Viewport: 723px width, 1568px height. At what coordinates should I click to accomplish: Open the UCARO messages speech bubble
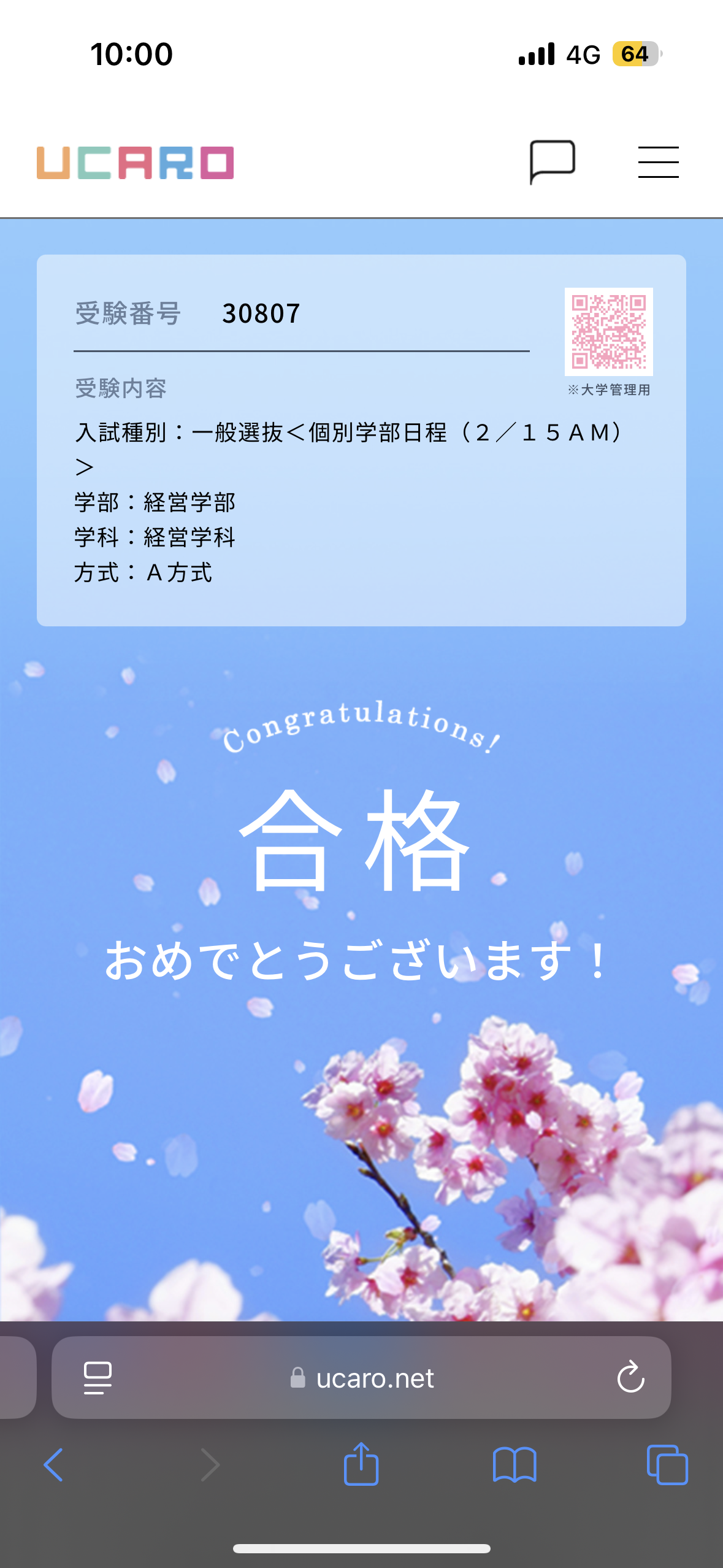click(x=552, y=162)
